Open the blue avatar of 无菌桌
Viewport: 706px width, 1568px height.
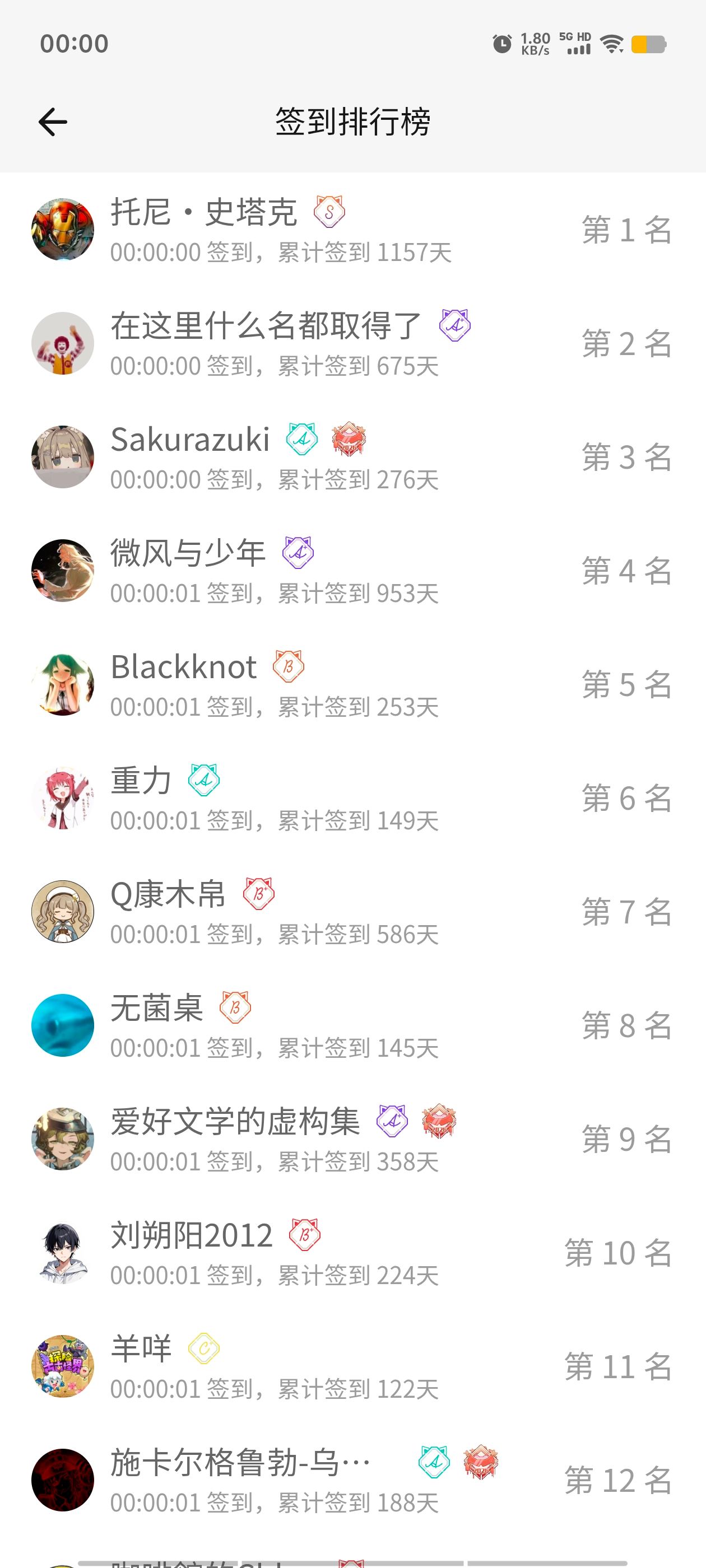click(63, 1024)
